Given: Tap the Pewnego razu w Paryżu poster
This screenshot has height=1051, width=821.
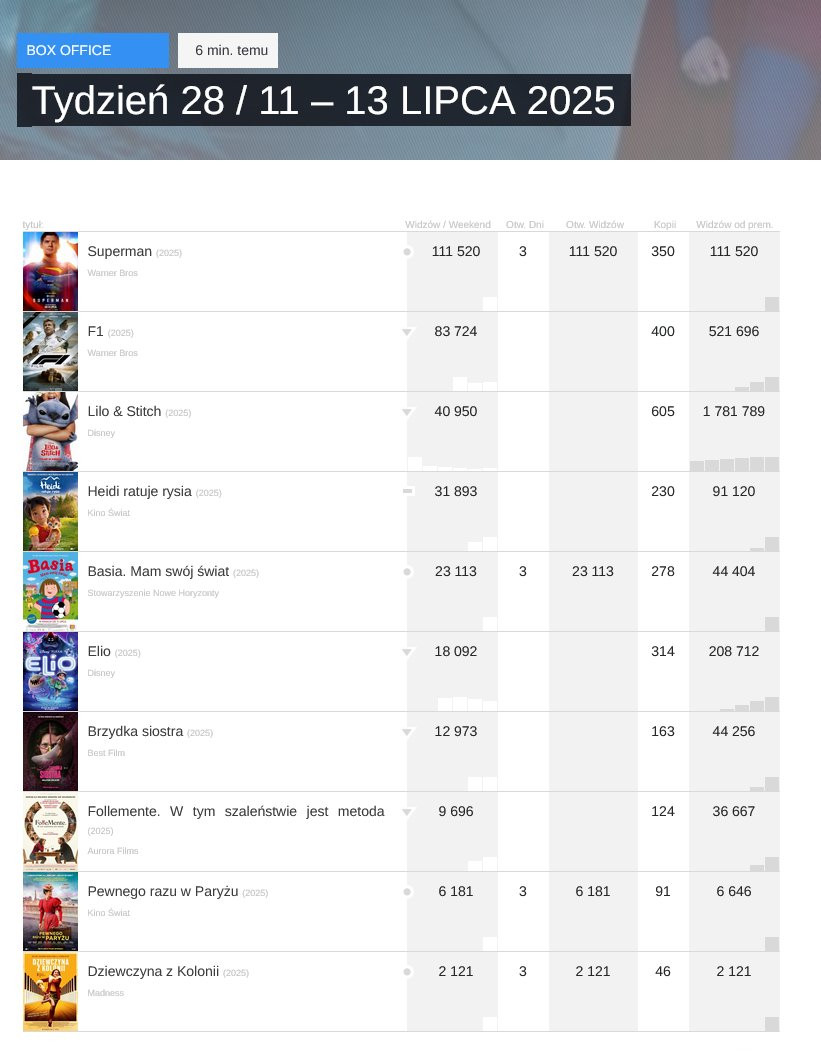Looking at the screenshot, I should 50,912.
